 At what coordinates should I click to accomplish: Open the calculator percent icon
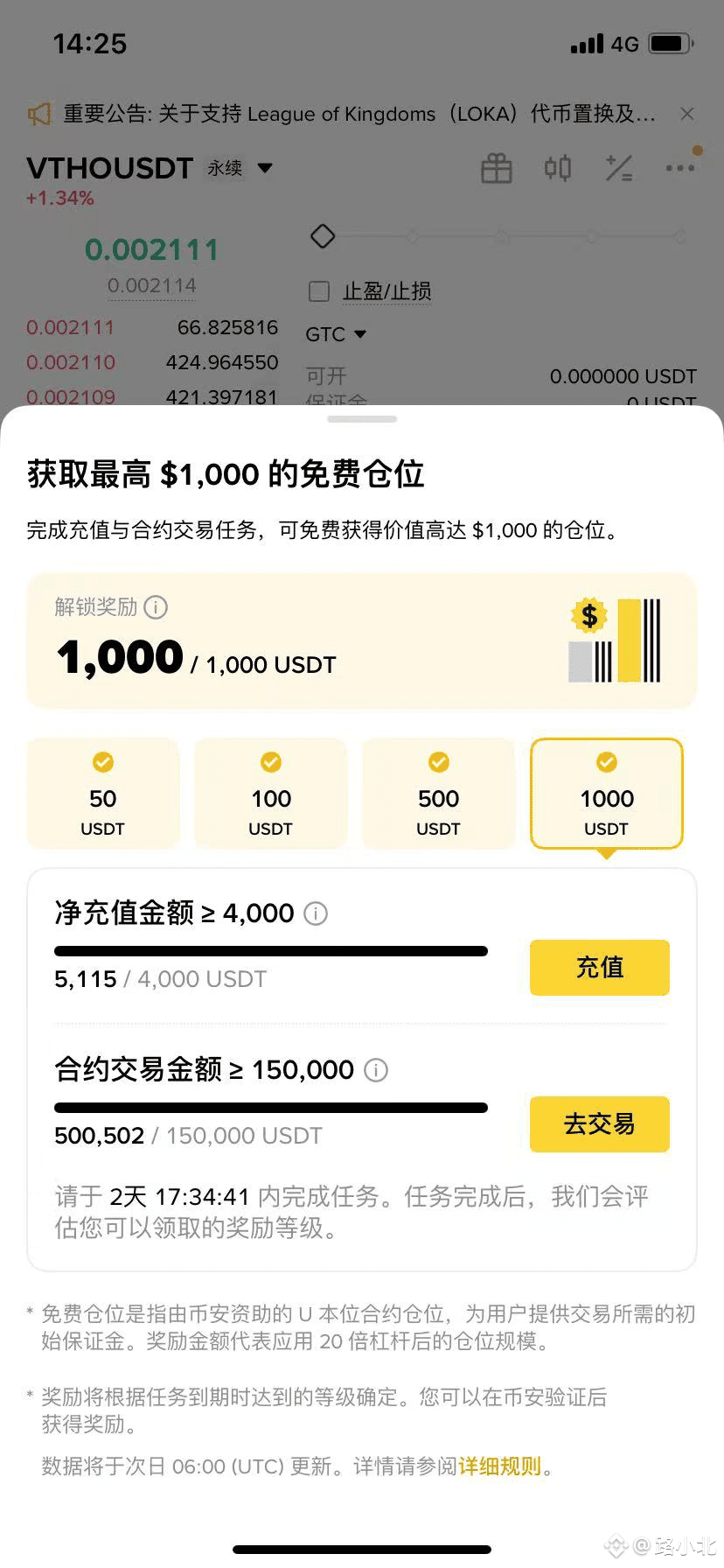coord(619,168)
